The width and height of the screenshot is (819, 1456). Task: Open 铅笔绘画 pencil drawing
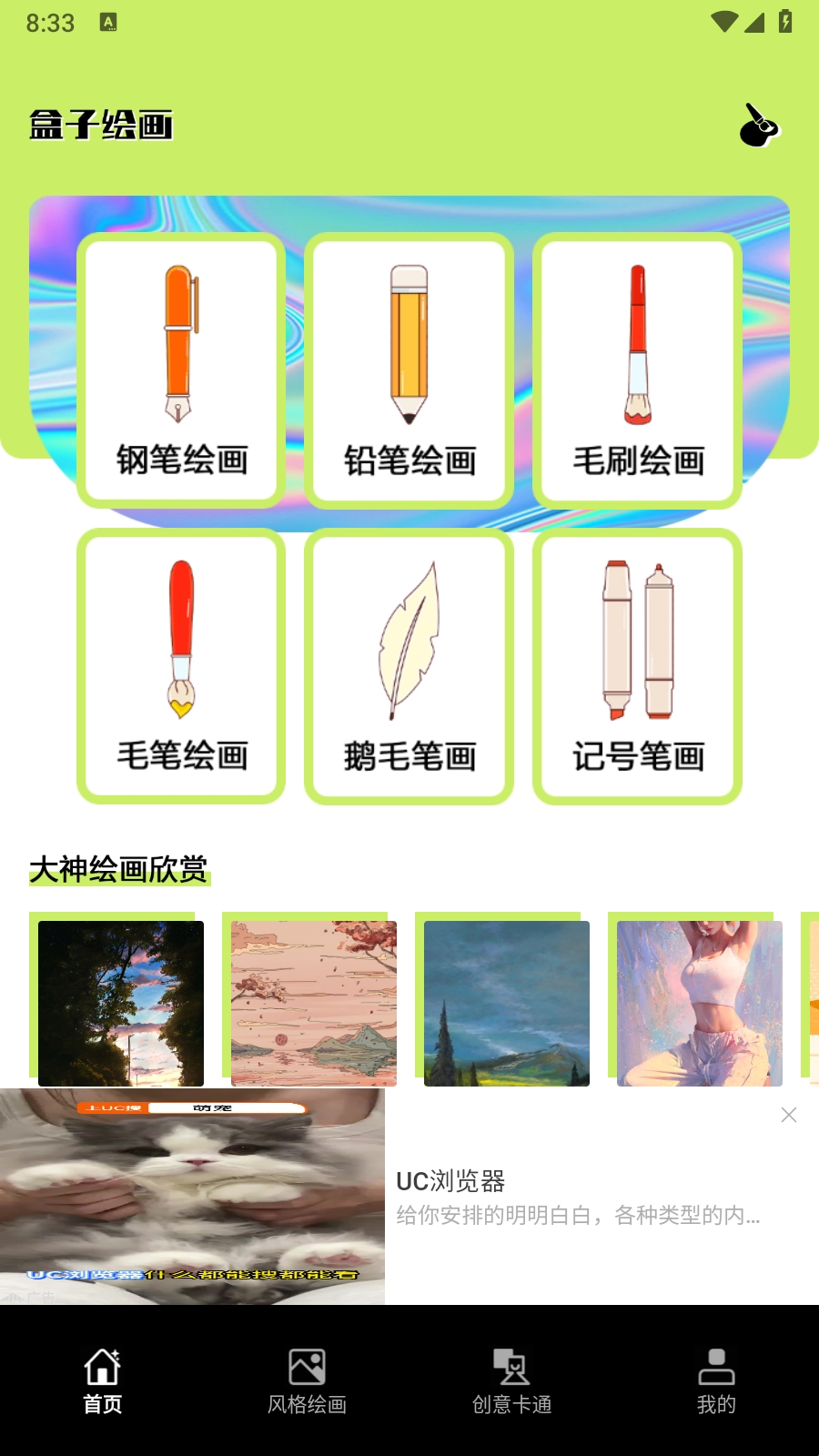409,370
